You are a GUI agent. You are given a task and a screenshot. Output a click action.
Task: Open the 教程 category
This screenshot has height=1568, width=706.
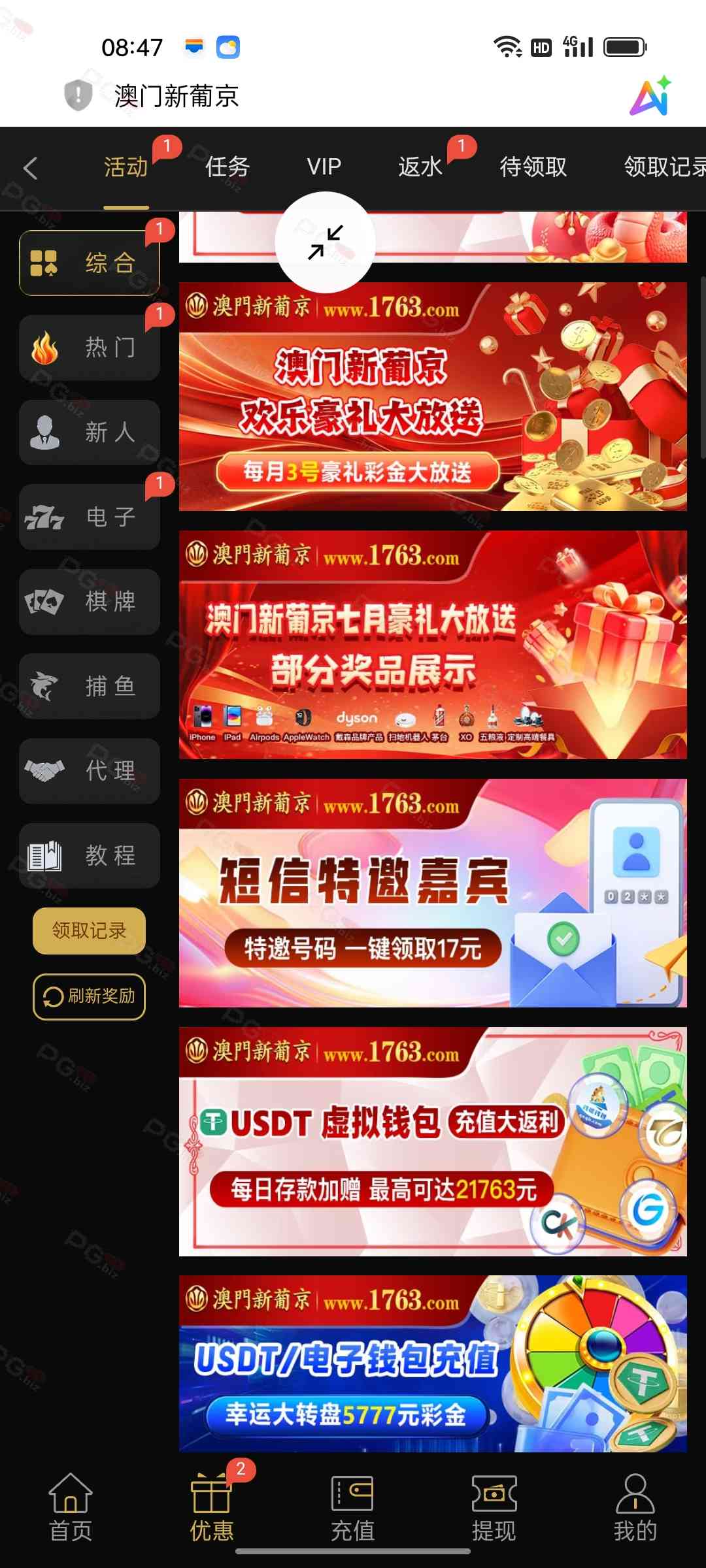(90, 856)
